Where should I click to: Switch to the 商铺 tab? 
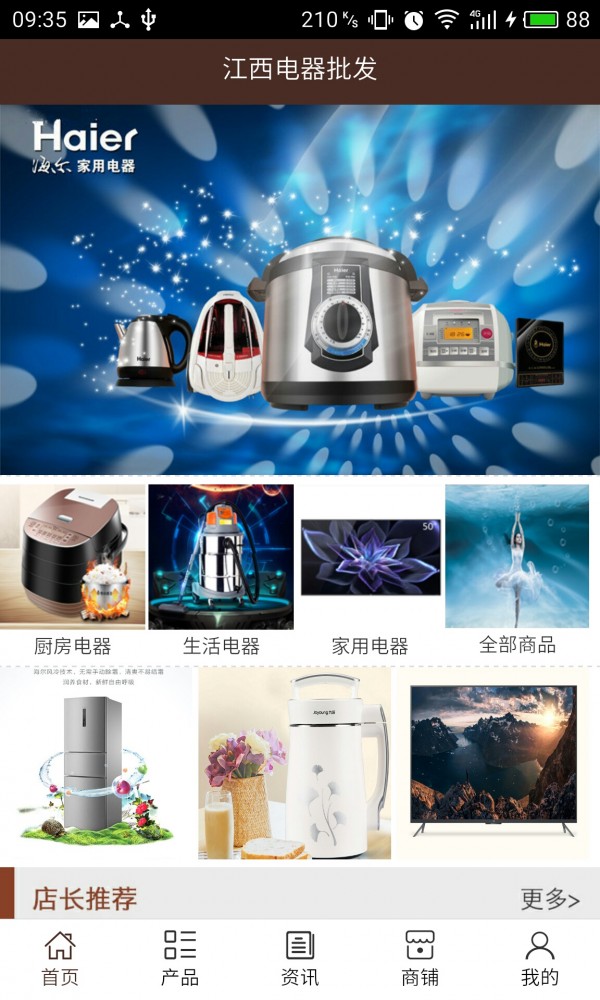click(420, 958)
